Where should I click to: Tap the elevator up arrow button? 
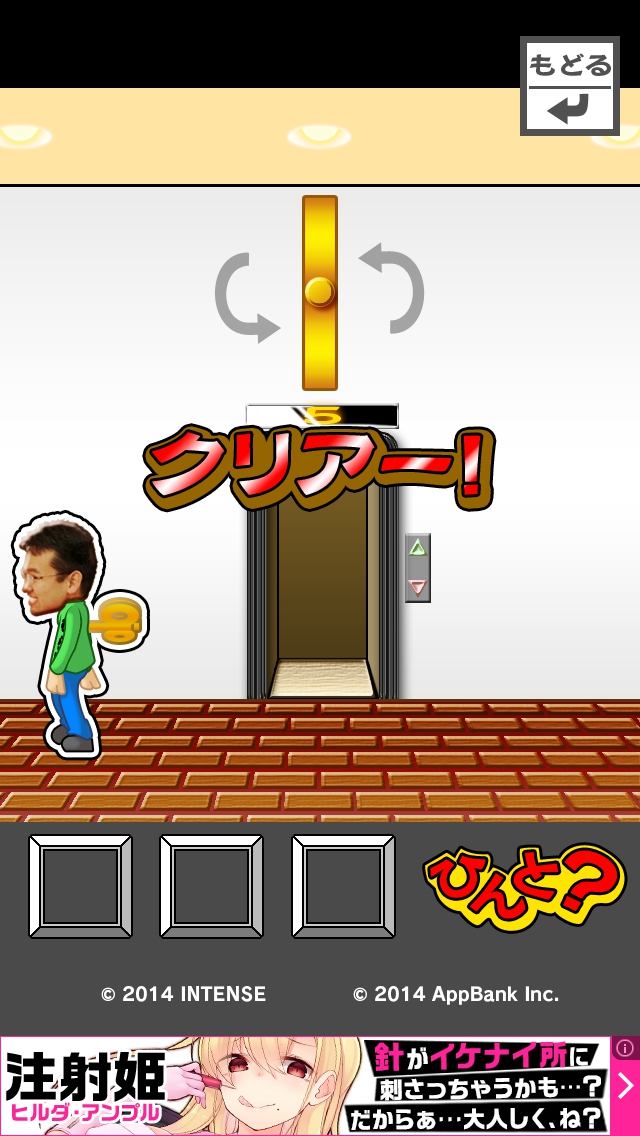[417, 548]
